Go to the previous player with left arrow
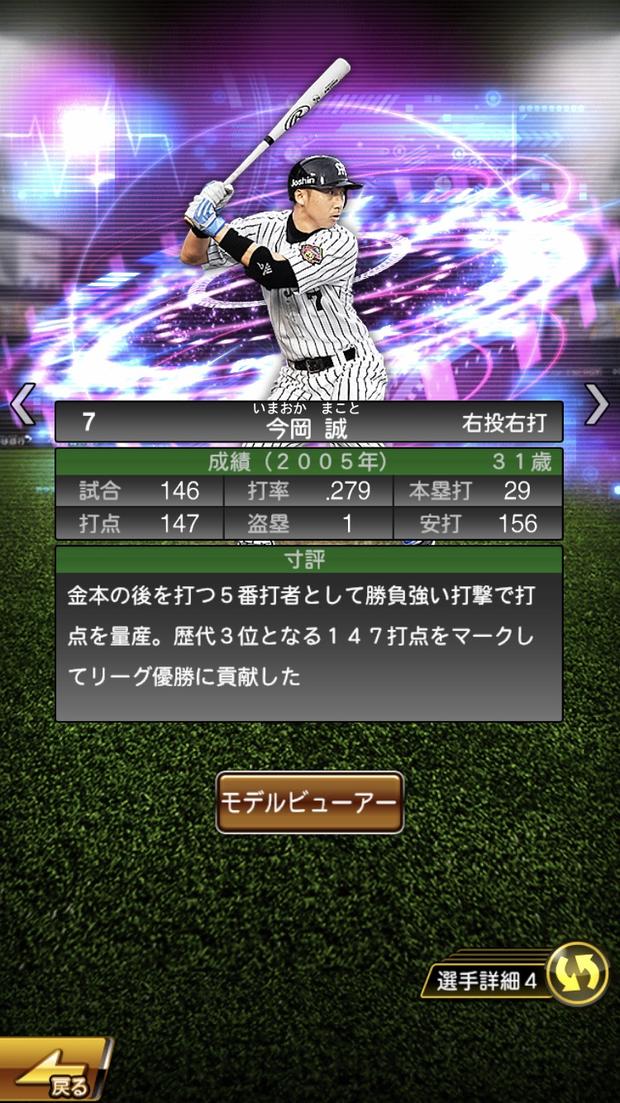Image resolution: width=620 pixels, height=1103 pixels. (22, 405)
